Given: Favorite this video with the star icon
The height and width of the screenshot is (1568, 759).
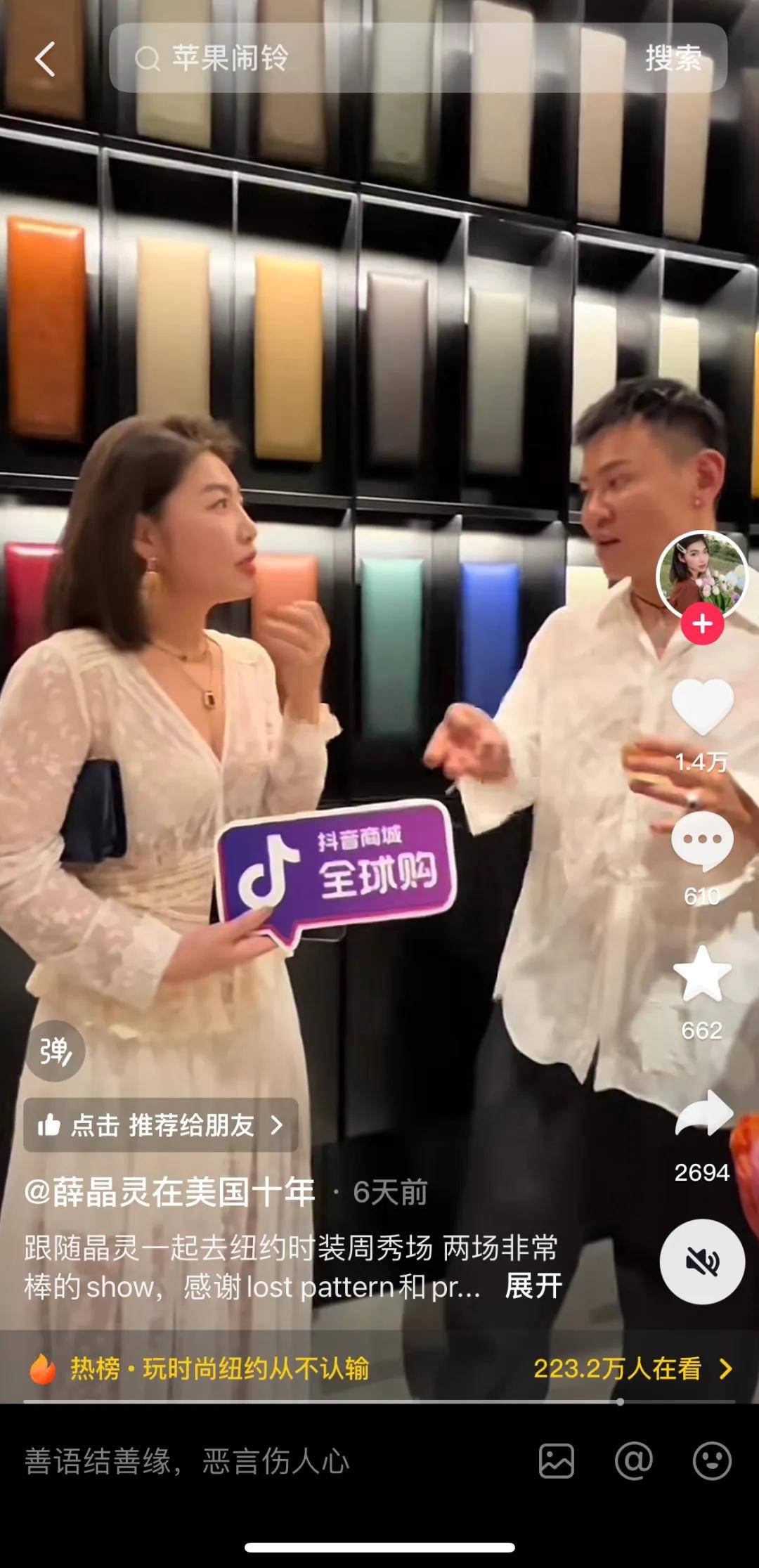Looking at the screenshot, I should point(702,975).
